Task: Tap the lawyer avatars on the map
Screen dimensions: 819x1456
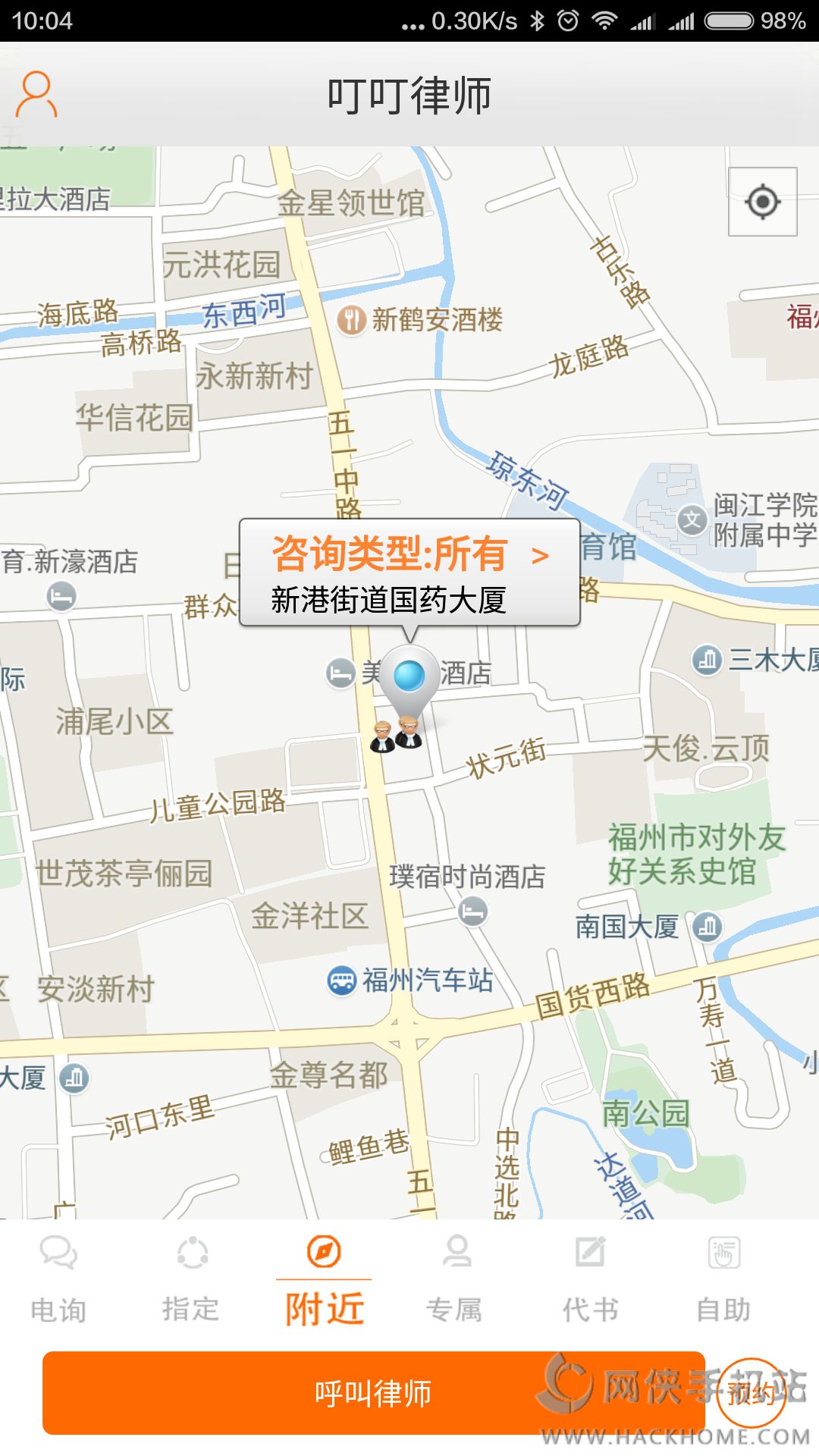Action: point(396,733)
